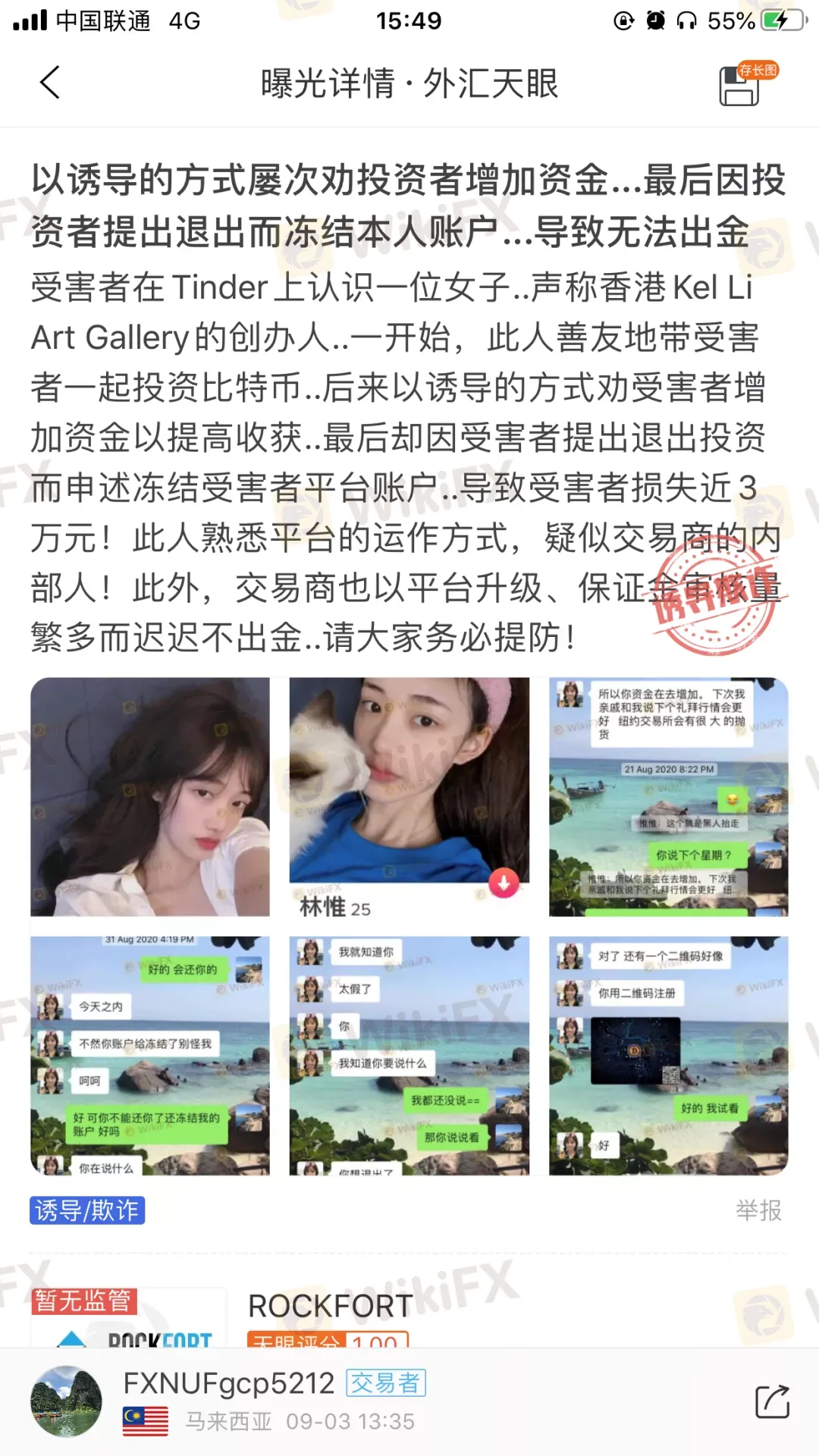Share this exposure post
This screenshot has height=1456, width=819.
click(772, 1401)
